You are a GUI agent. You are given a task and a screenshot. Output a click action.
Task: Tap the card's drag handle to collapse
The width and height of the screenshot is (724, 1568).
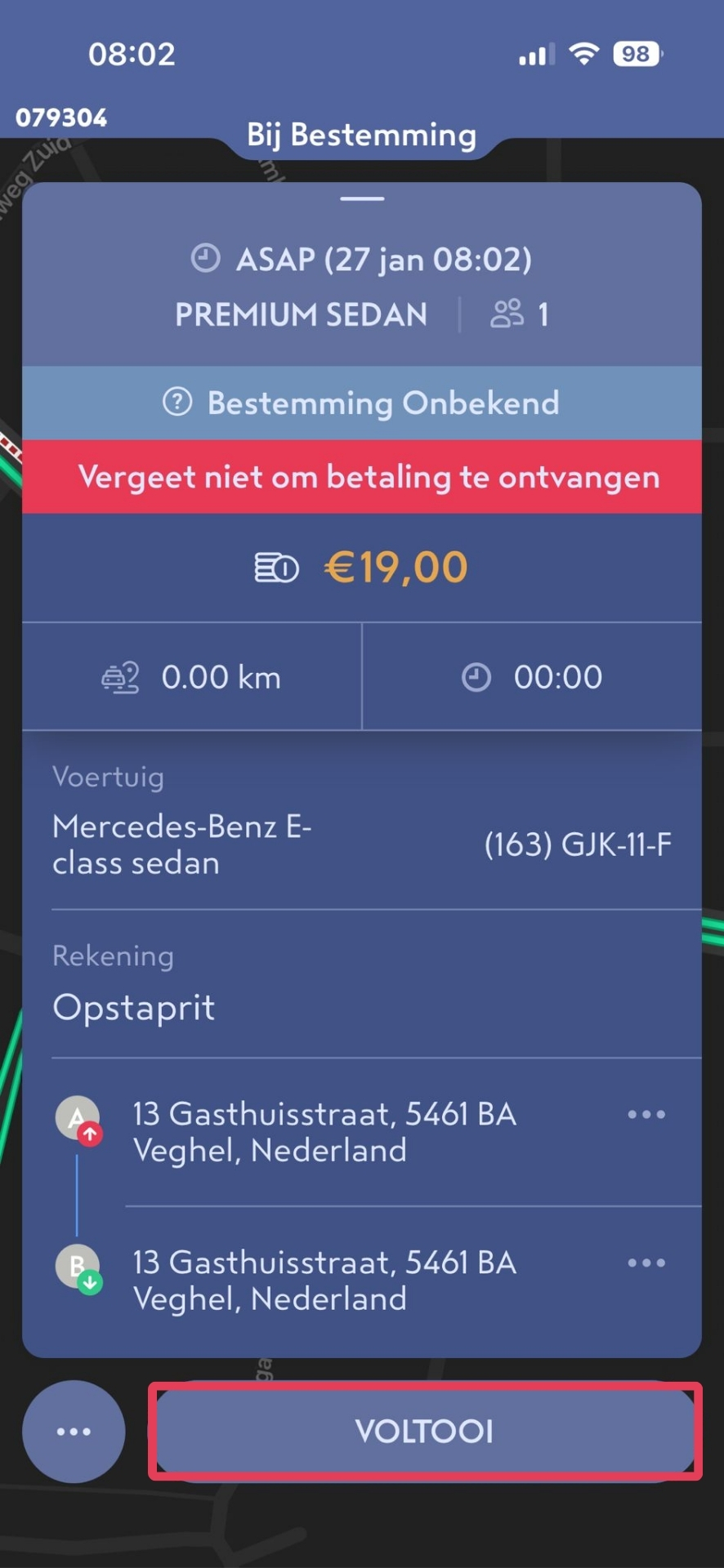(x=362, y=198)
